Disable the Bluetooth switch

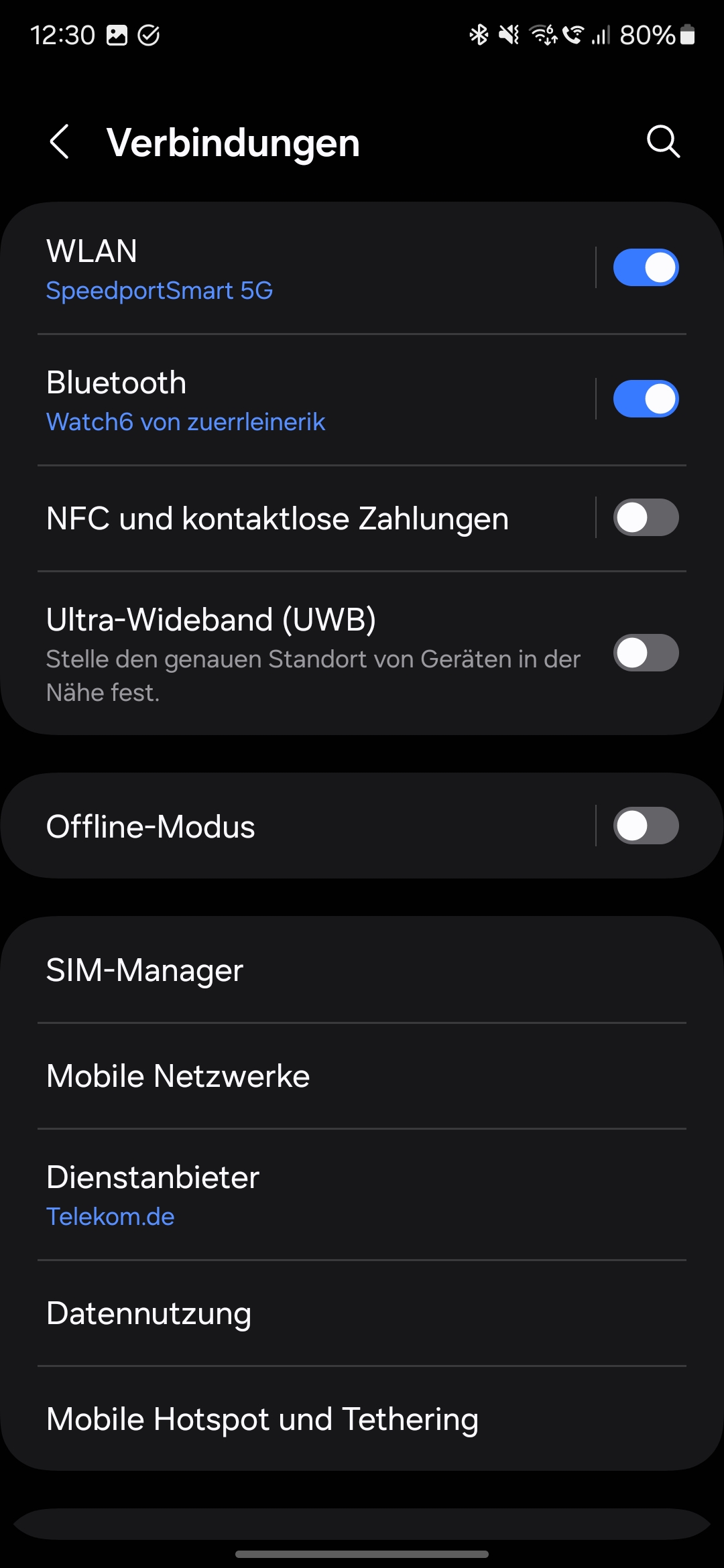(646, 399)
